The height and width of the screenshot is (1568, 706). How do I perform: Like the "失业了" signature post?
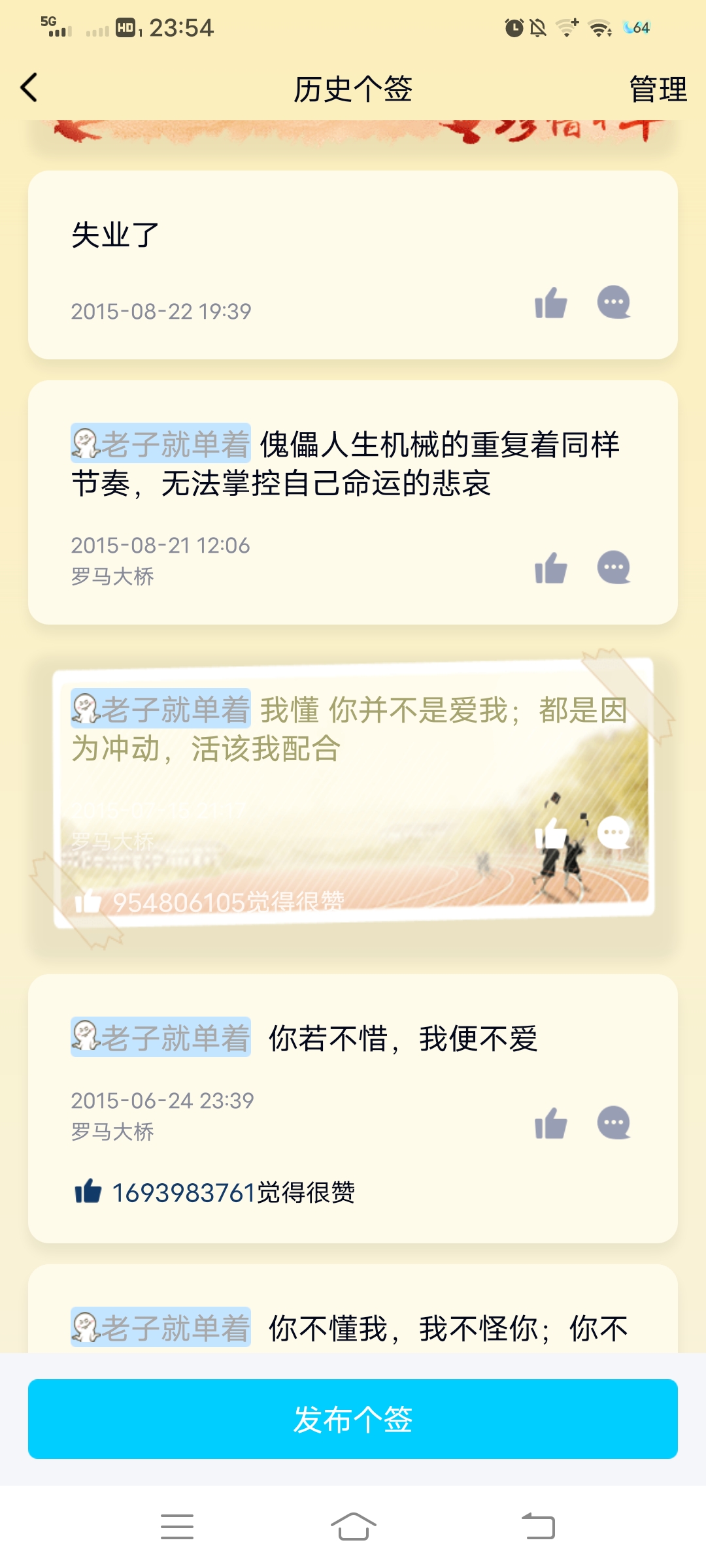click(x=552, y=302)
